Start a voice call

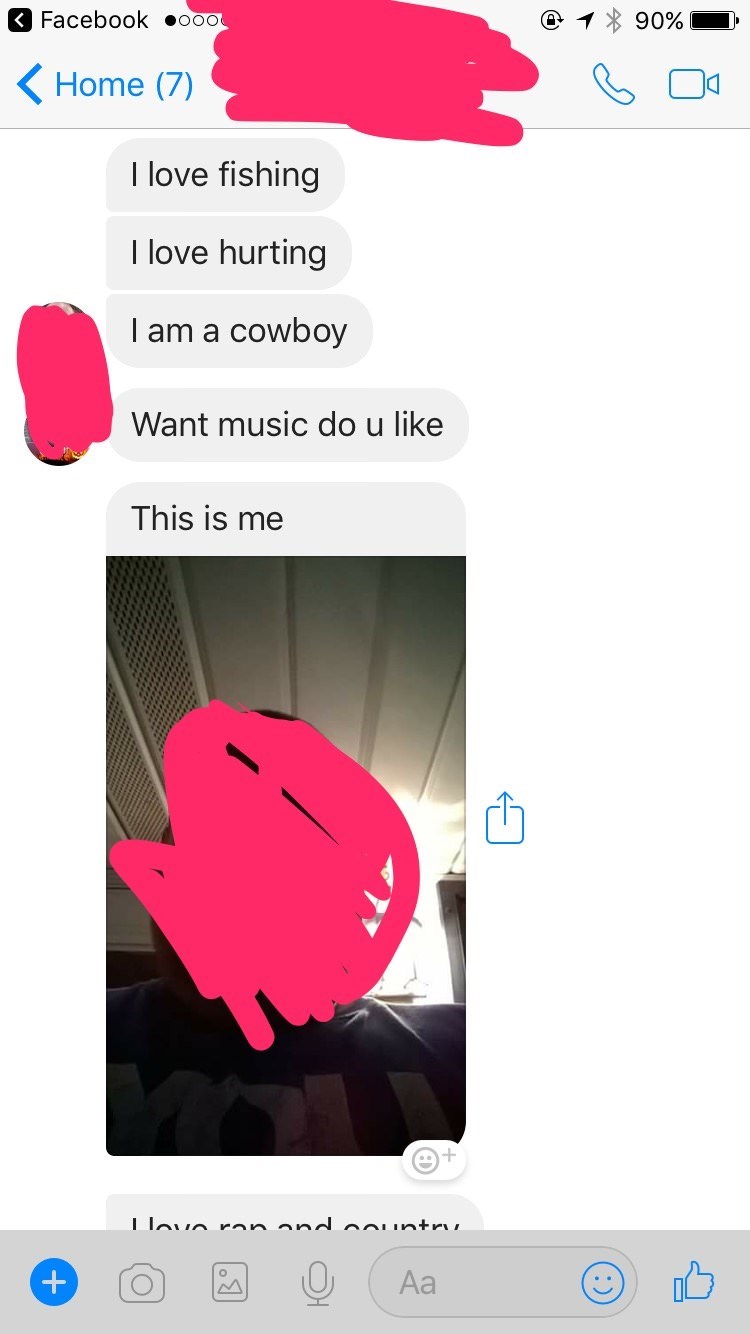pos(613,85)
